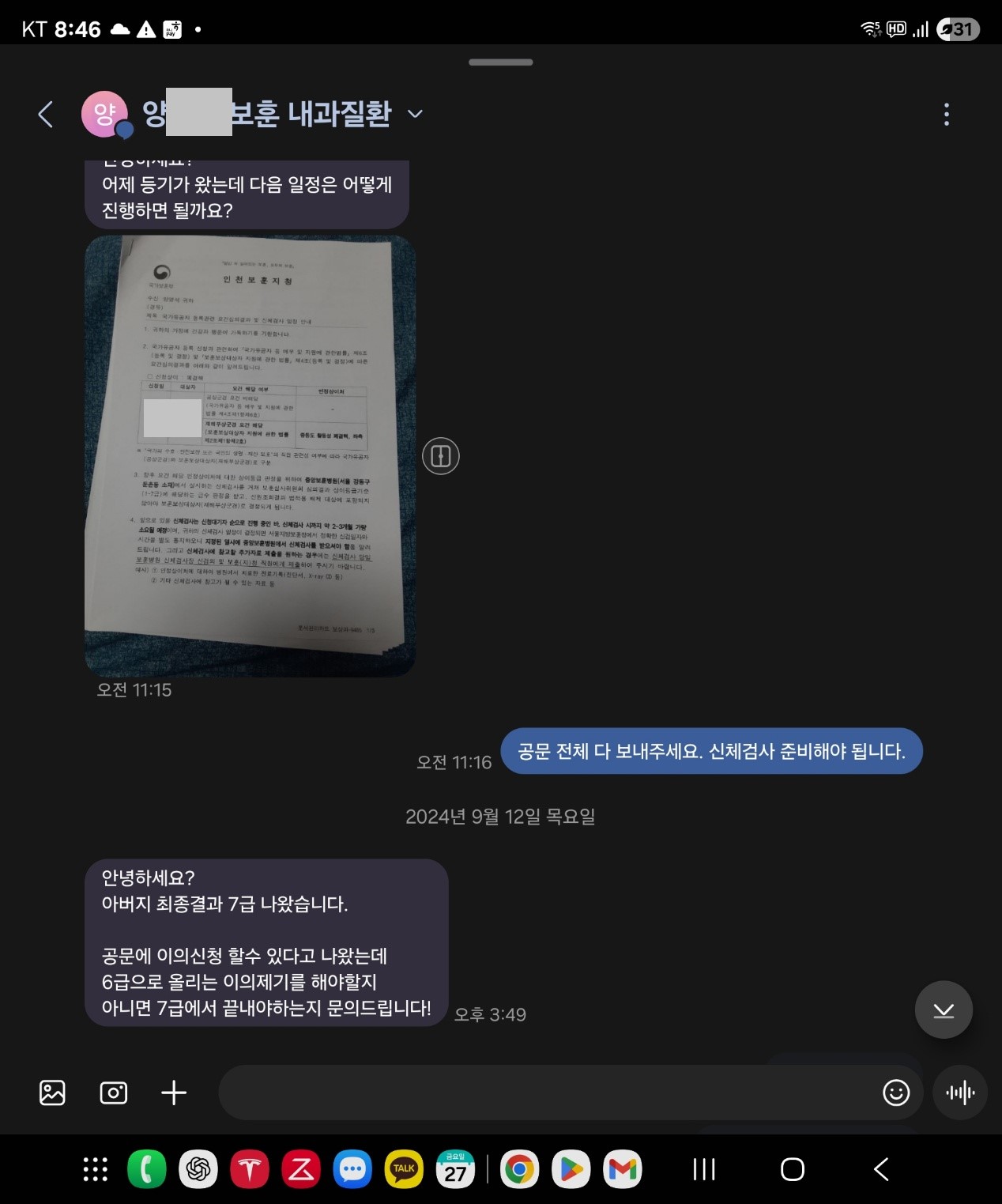Focus the message text field

[x=545, y=1093]
